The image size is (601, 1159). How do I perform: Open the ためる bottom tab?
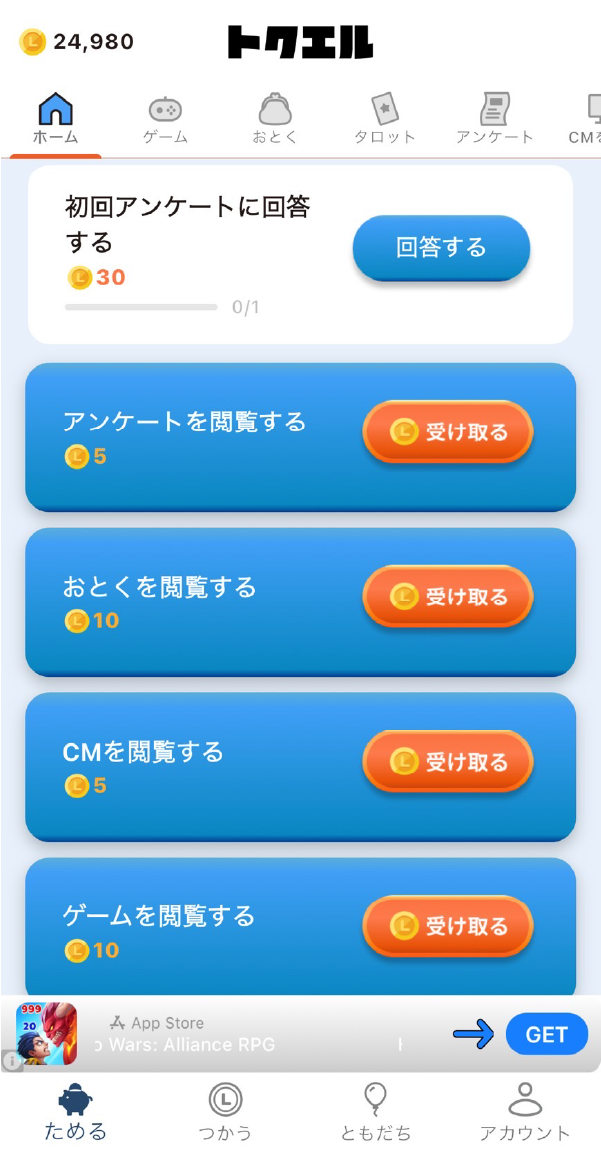click(x=75, y=1112)
